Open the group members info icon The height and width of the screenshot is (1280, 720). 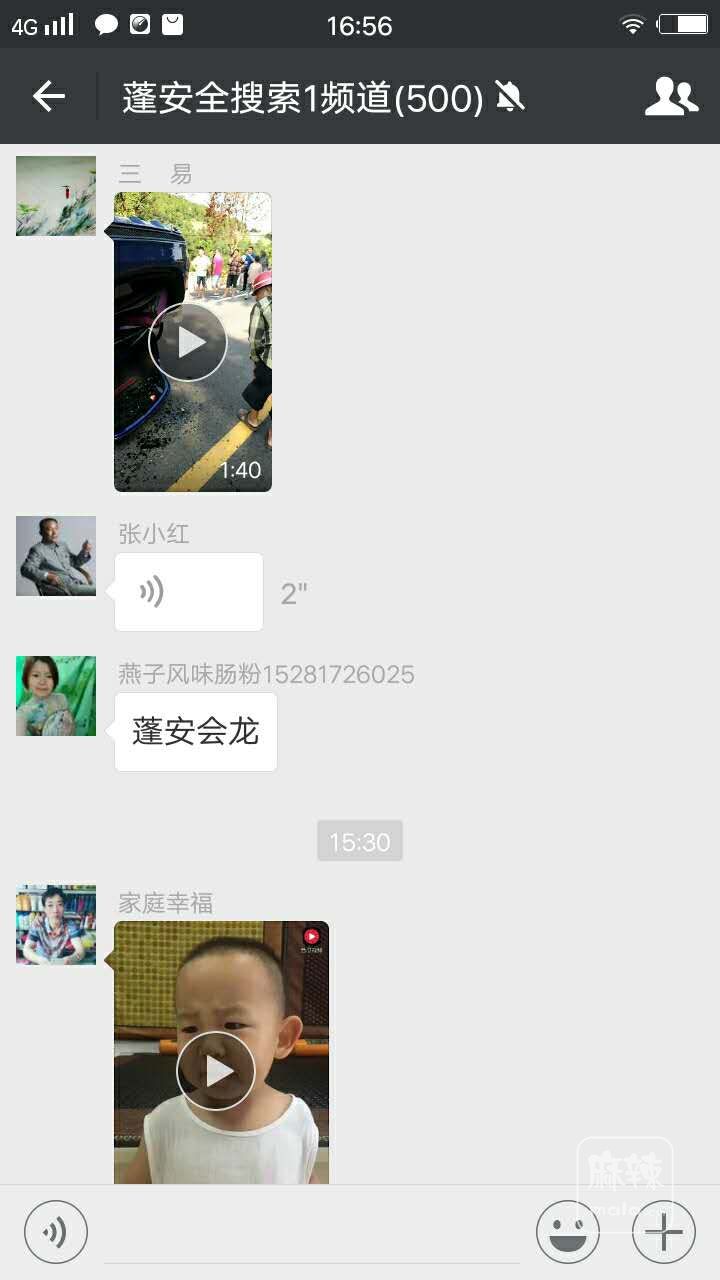(x=670, y=96)
